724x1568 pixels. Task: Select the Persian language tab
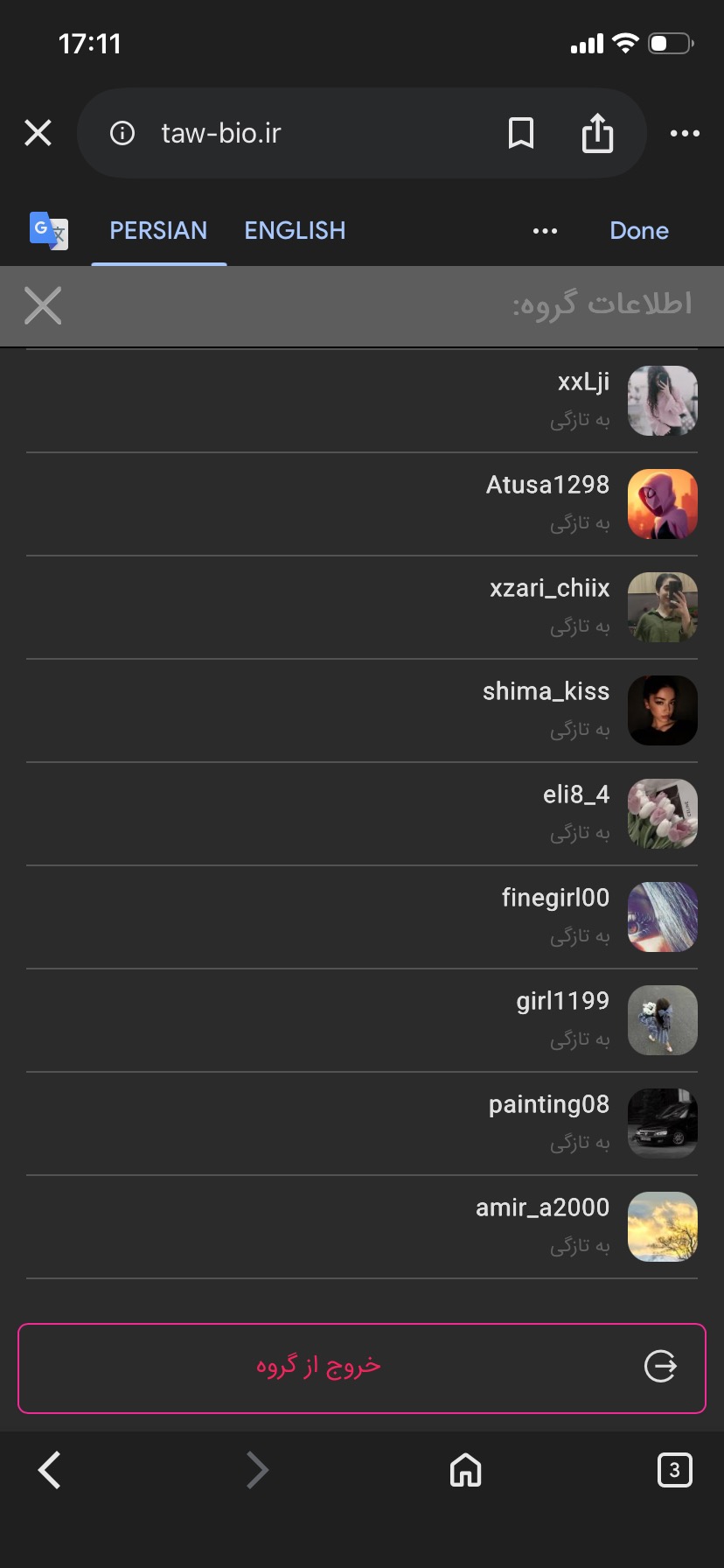(x=158, y=230)
